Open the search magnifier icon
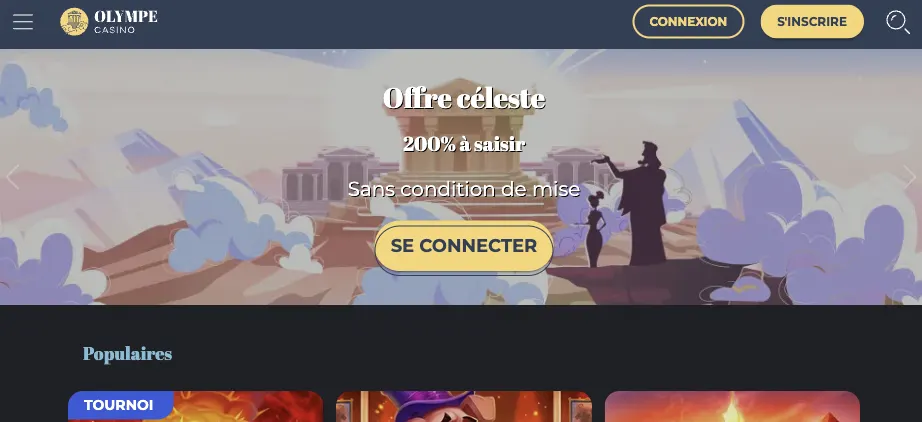The height and width of the screenshot is (422, 922). tap(897, 21)
